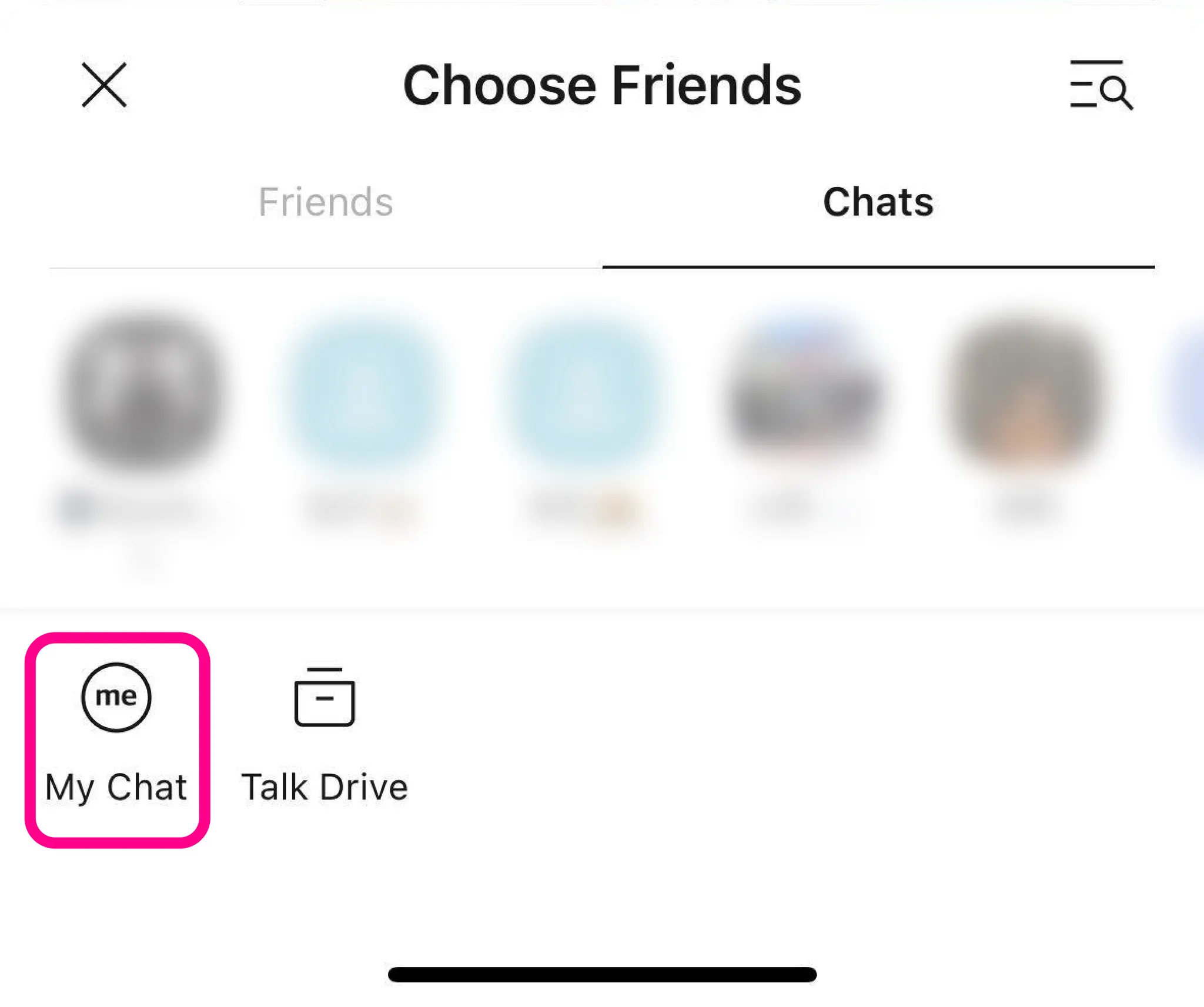Switch to the Friends tab
The height and width of the screenshot is (1007, 1204).
(326, 202)
